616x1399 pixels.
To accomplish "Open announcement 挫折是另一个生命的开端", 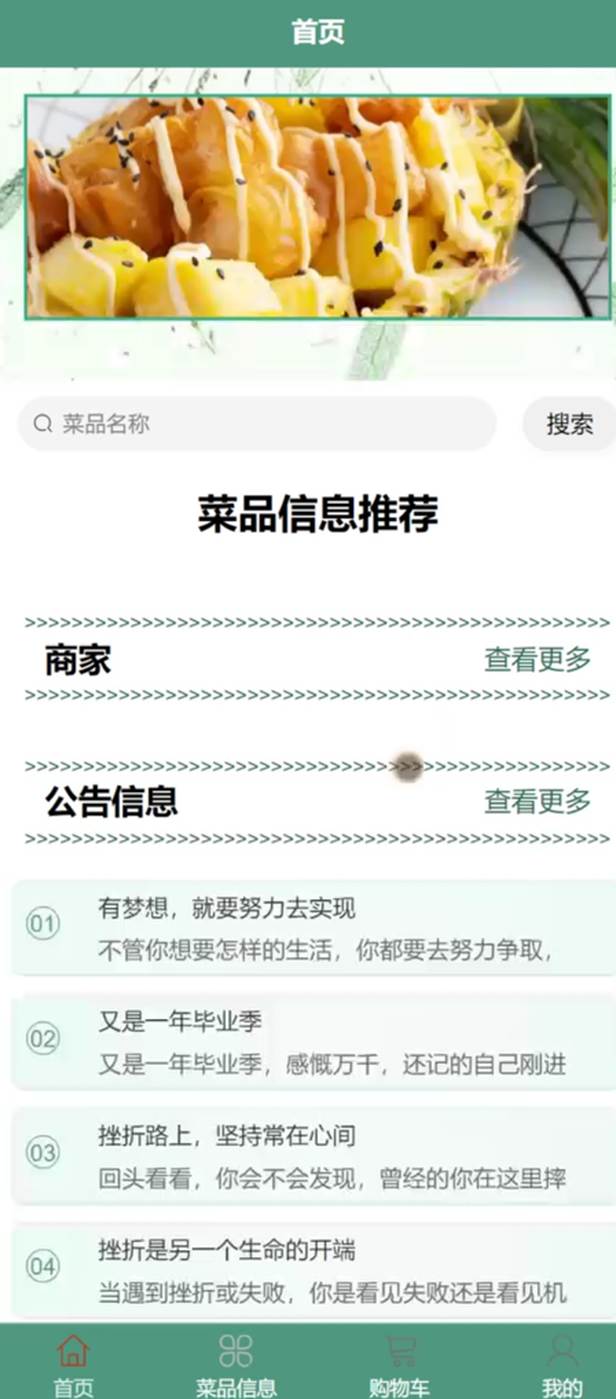I will [x=313, y=1270].
